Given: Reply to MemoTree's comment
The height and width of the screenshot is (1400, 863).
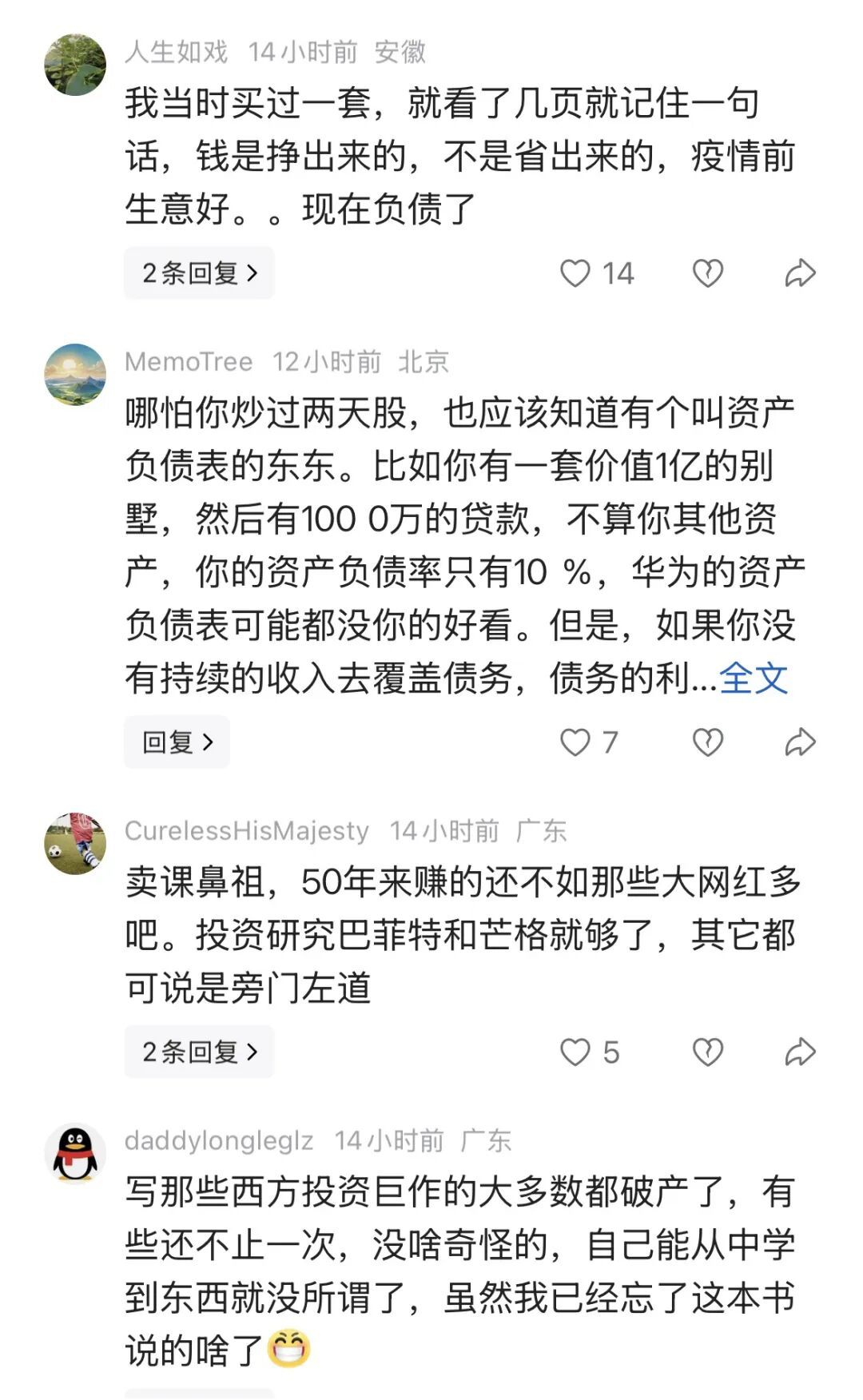Looking at the screenshot, I should pyautogui.click(x=177, y=742).
